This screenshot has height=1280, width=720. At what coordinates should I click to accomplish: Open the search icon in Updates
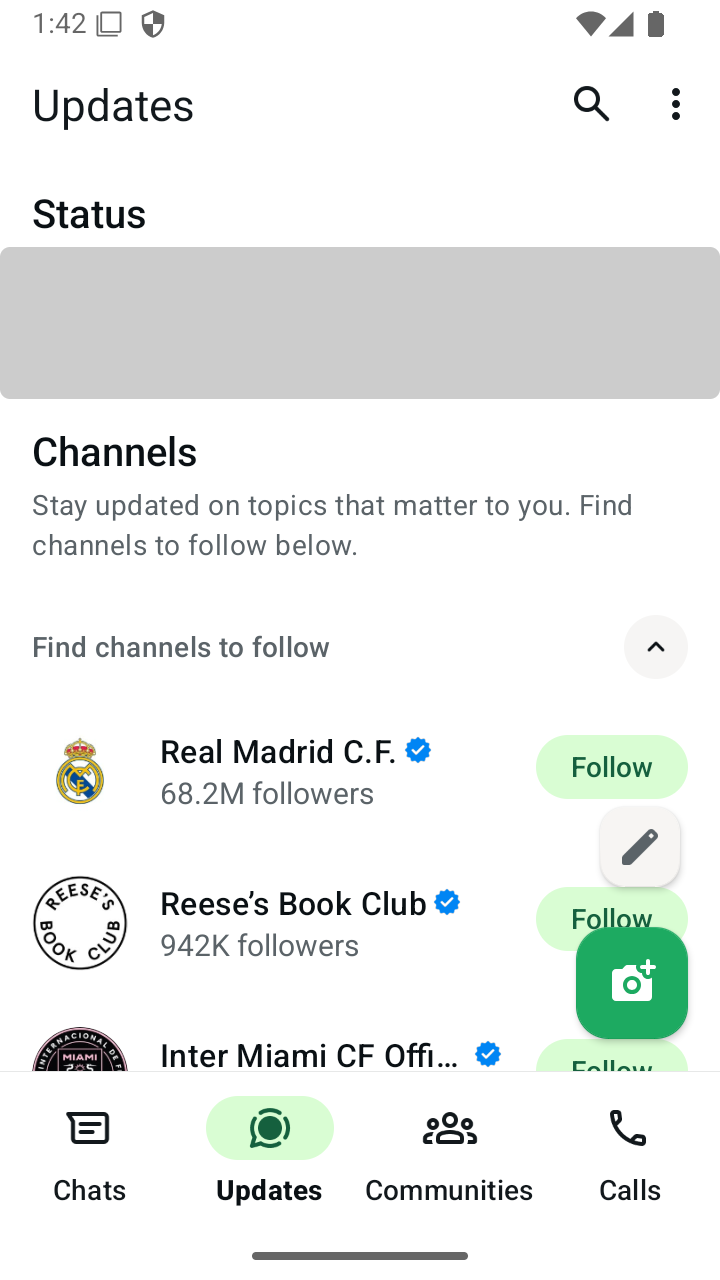tap(591, 104)
